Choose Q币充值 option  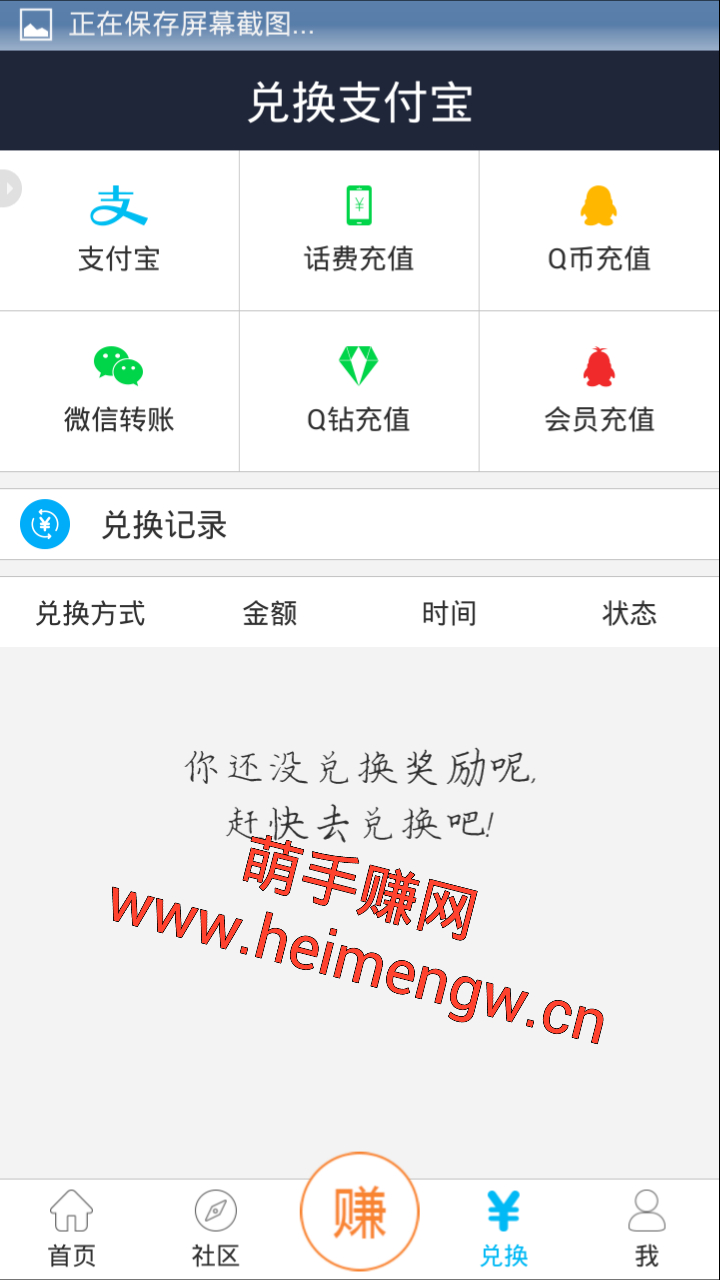click(x=599, y=231)
